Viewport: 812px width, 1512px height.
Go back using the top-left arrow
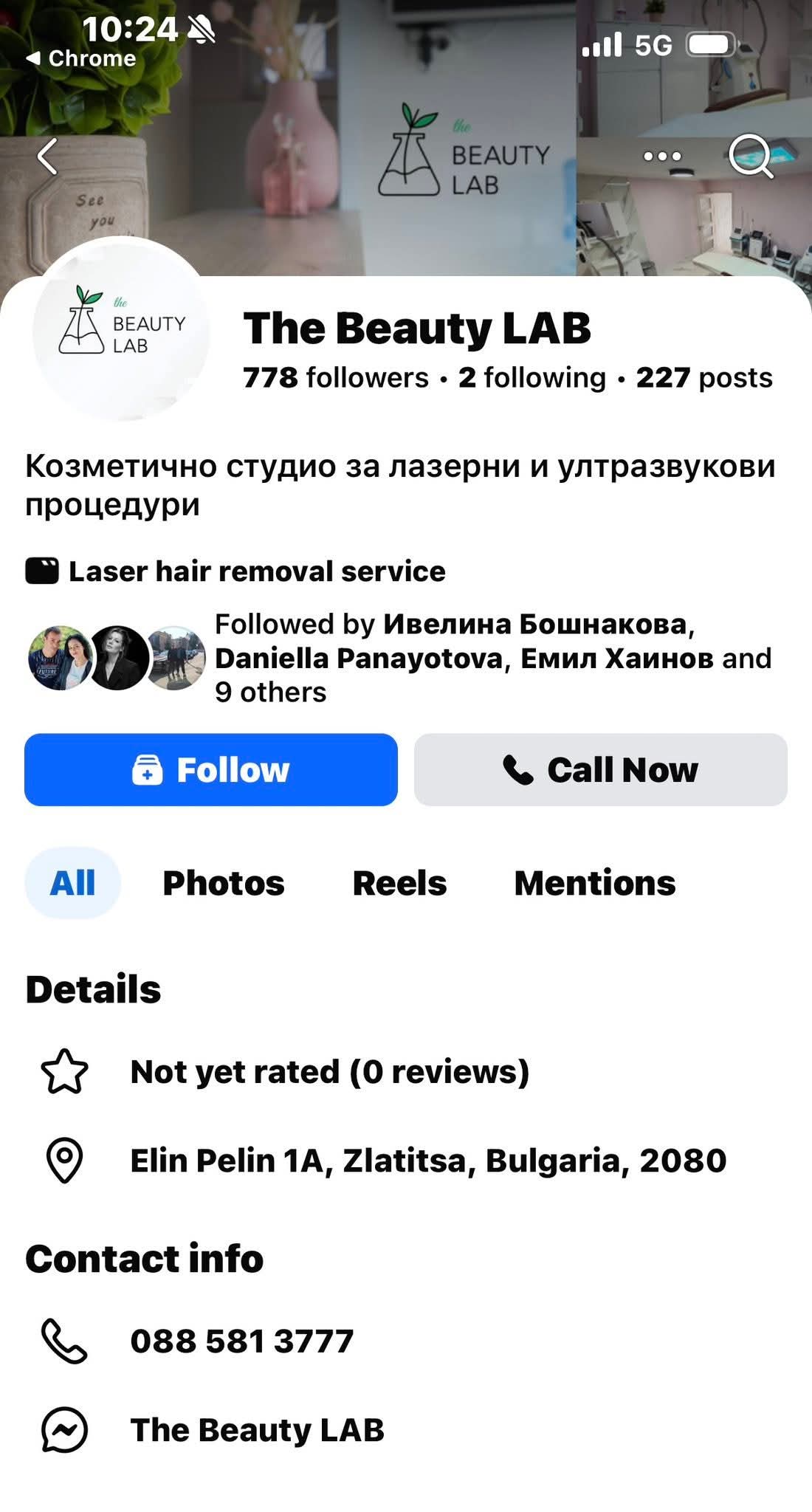pos(48,157)
